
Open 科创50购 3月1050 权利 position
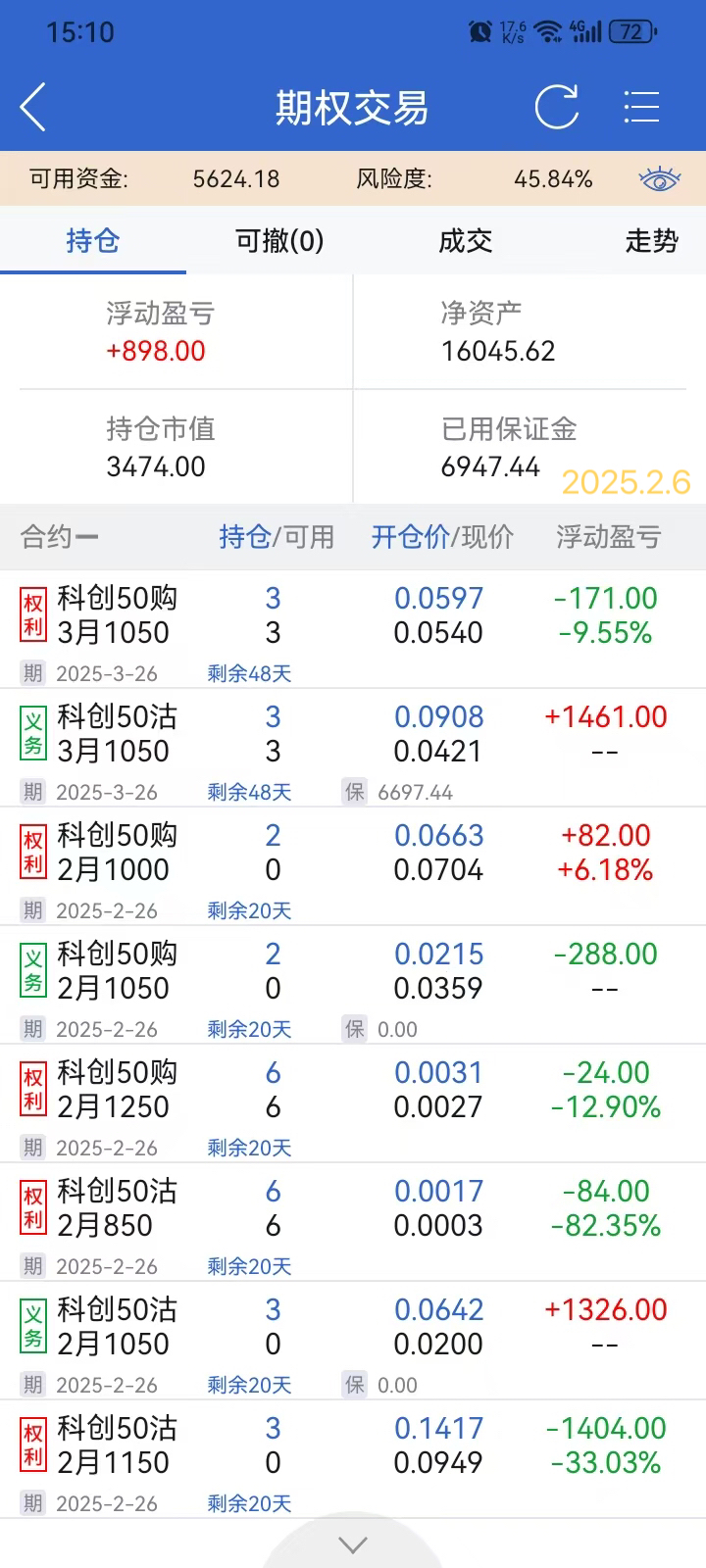(x=118, y=615)
